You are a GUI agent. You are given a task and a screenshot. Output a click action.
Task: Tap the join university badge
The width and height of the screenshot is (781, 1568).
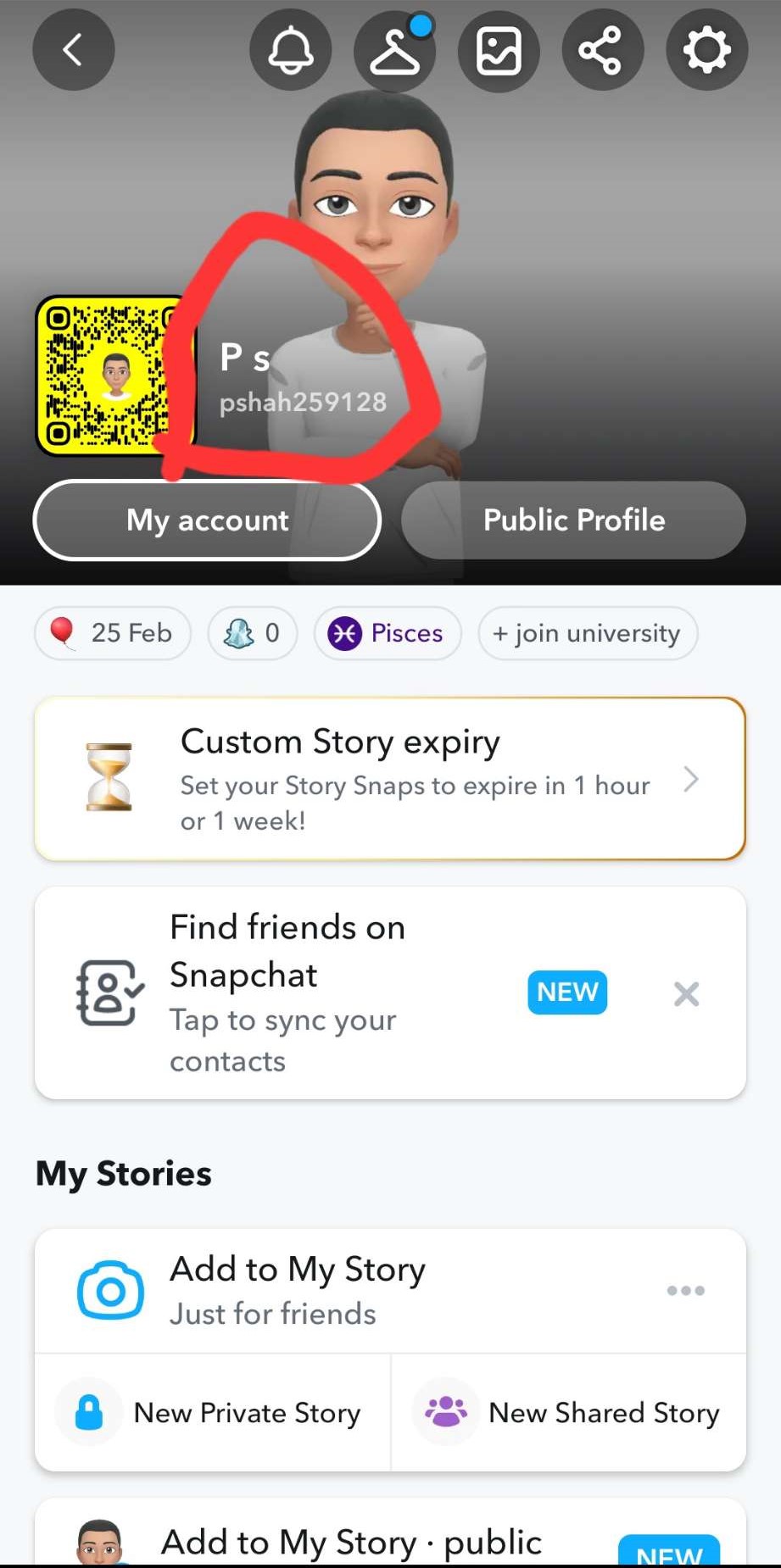click(x=587, y=633)
